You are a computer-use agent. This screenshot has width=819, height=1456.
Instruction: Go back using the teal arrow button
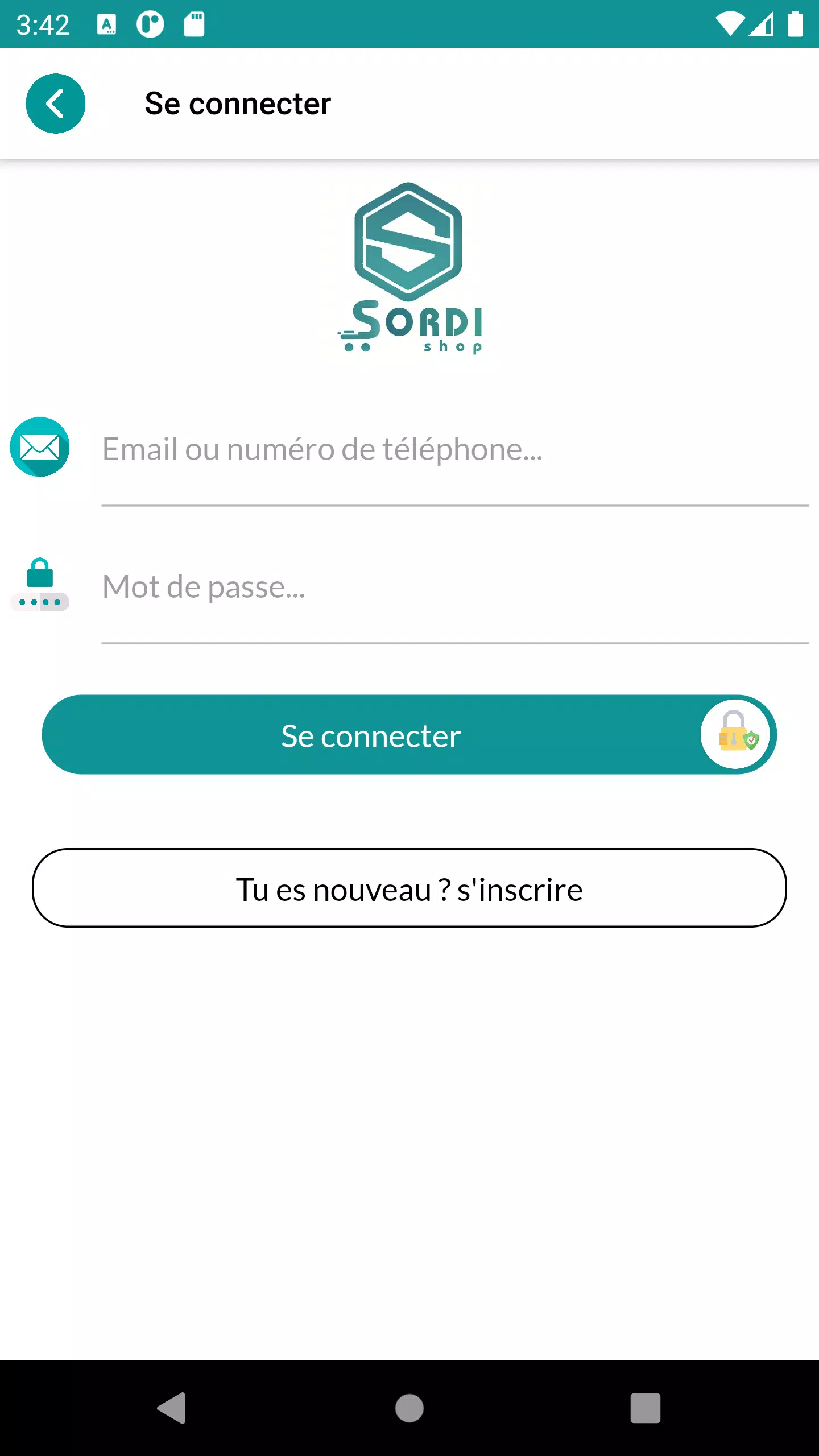pos(55,104)
